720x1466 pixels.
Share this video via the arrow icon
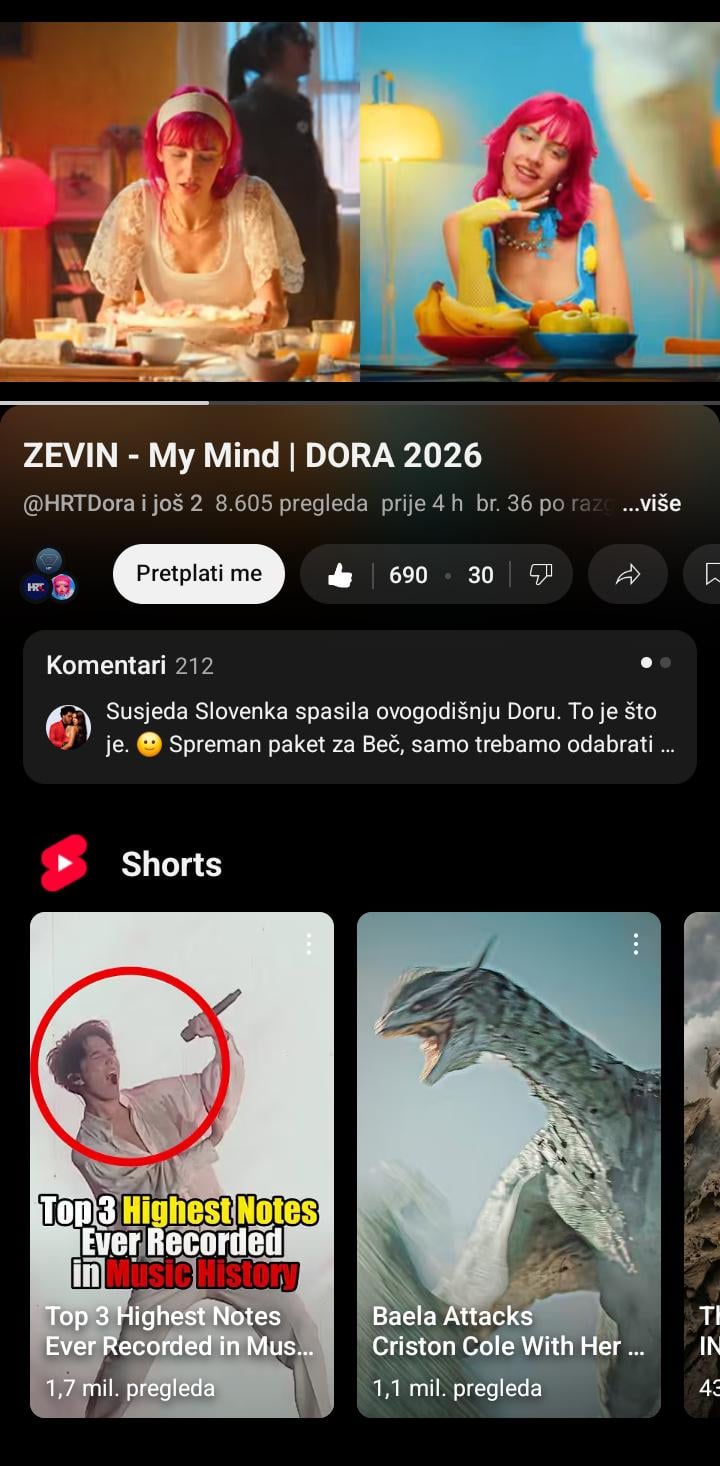click(628, 574)
